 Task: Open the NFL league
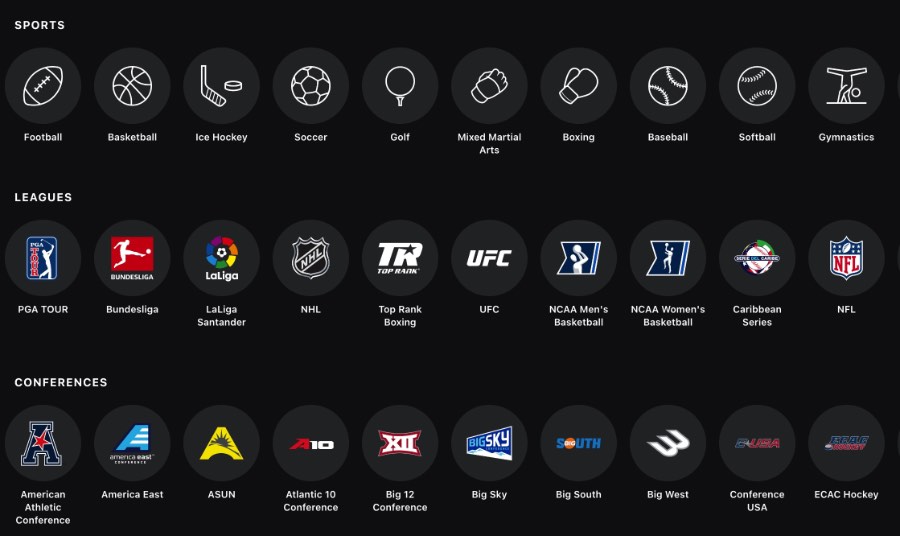click(x=846, y=259)
